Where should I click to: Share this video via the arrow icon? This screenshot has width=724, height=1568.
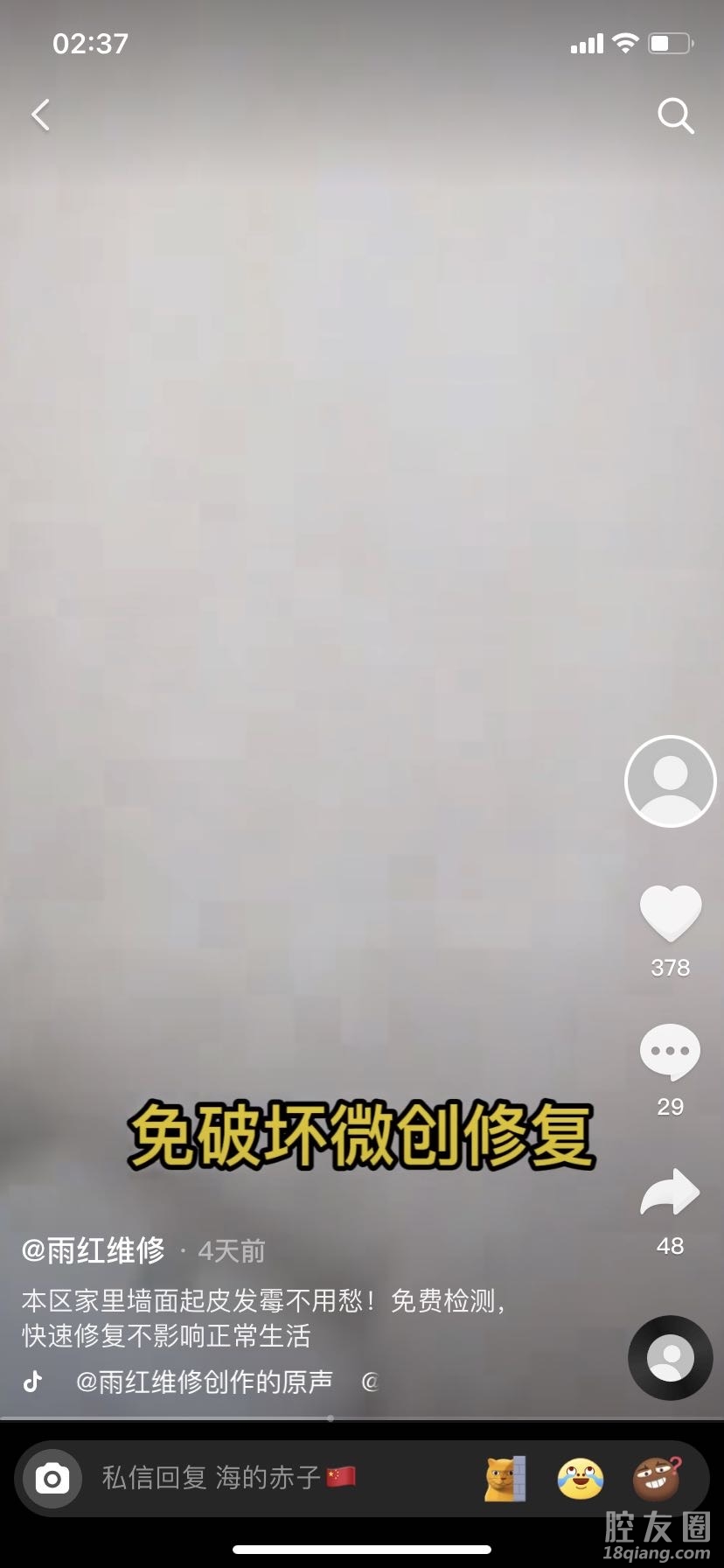coord(670,1193)
